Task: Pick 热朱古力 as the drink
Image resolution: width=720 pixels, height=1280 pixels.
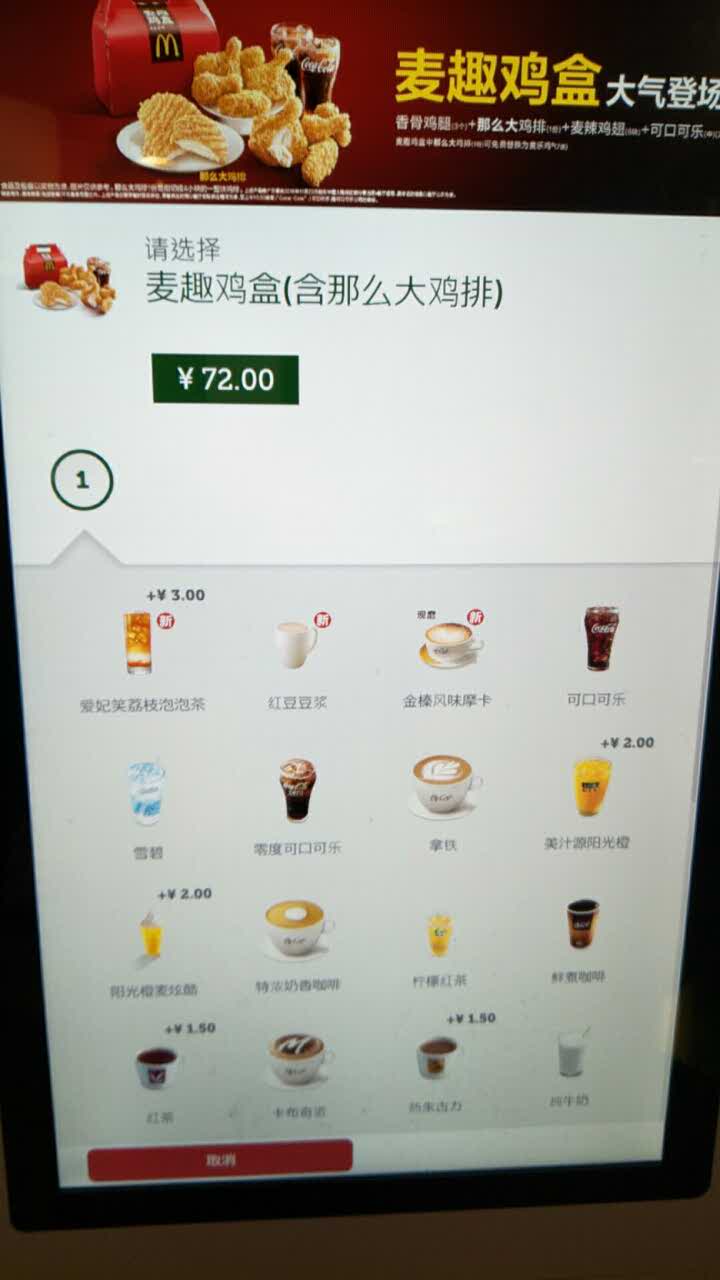Action: coord(437,1058)
